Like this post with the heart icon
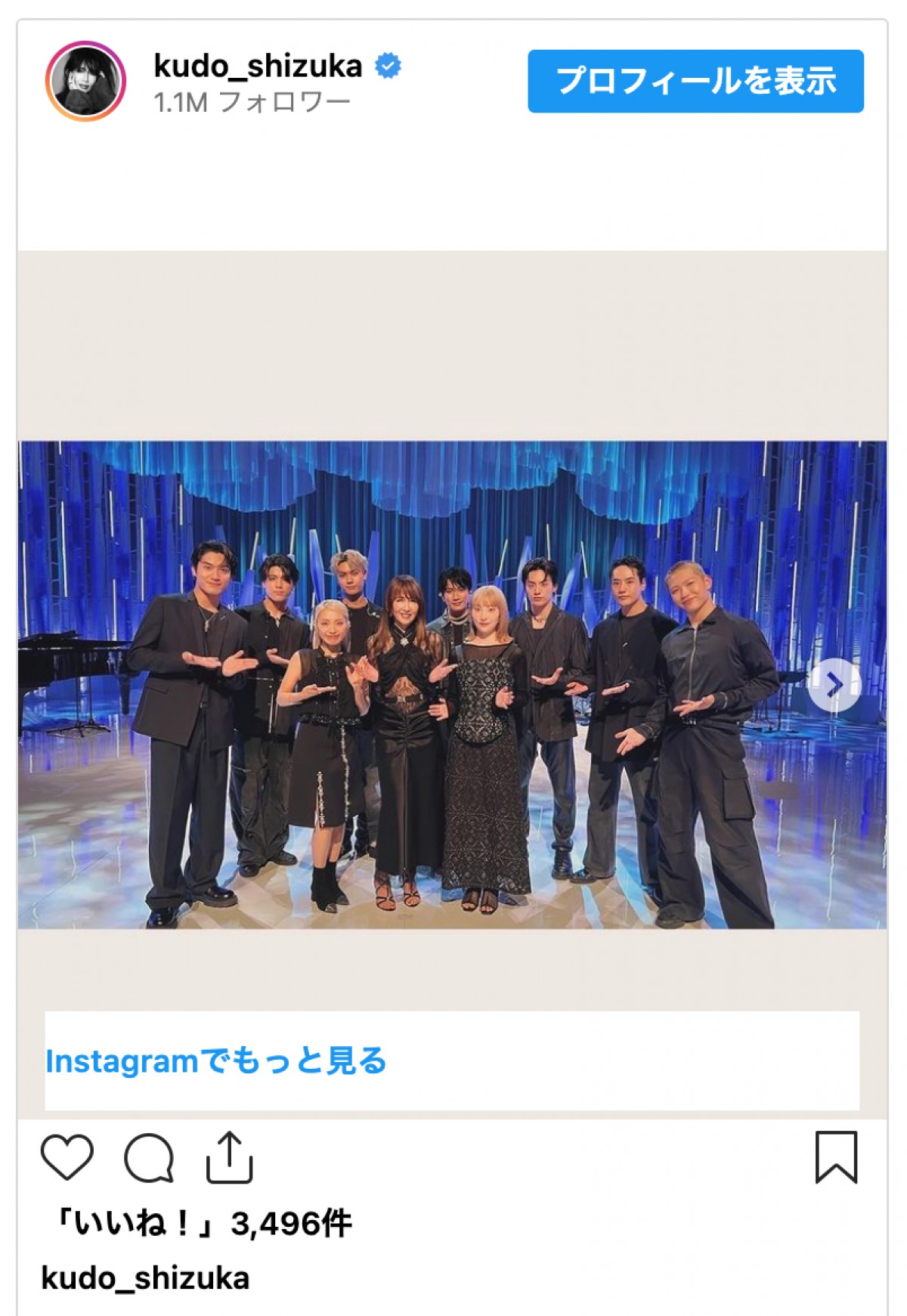 click(67, 1157)
